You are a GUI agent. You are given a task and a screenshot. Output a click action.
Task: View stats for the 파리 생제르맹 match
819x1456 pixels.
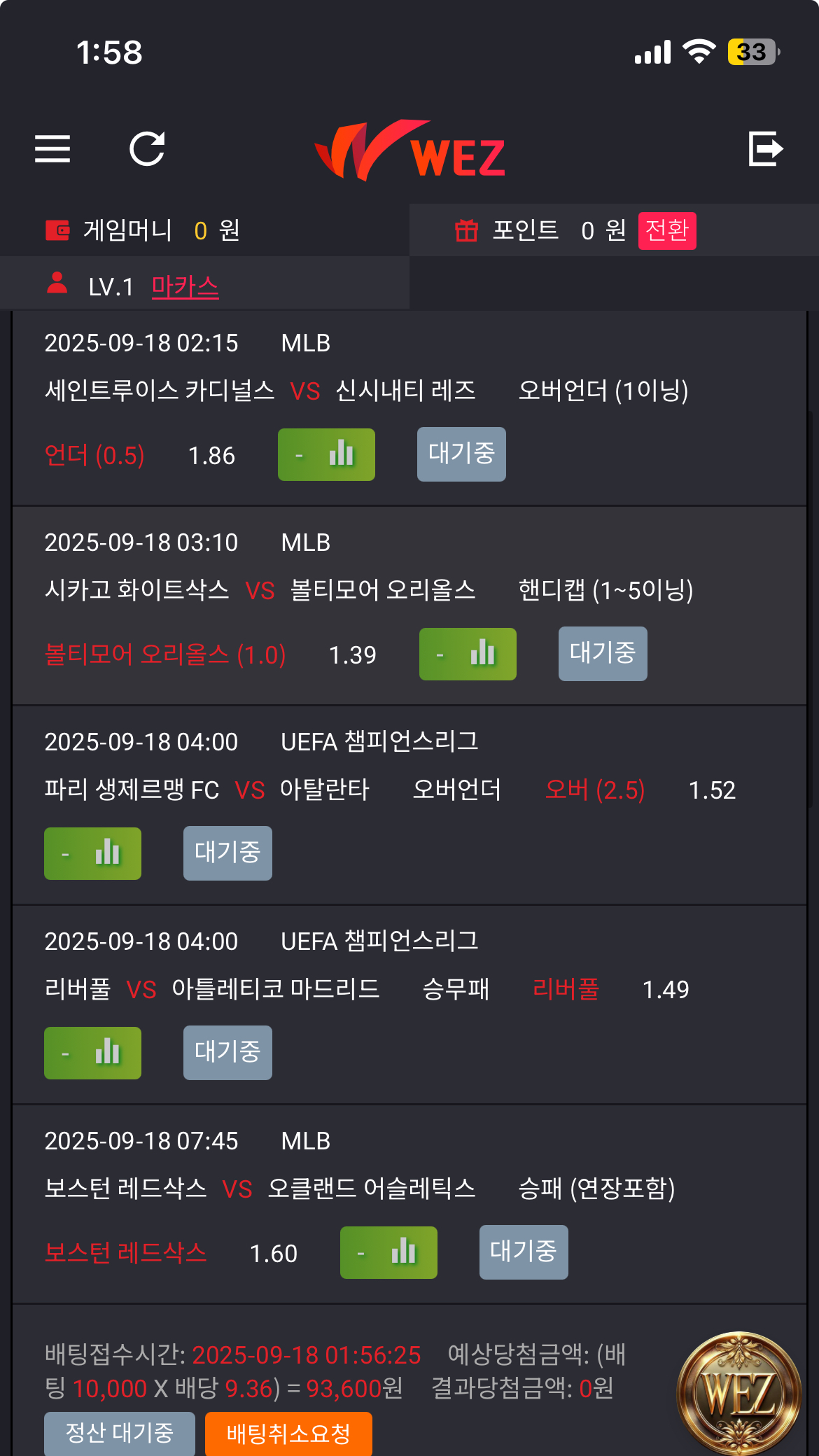tap(92, 854)
